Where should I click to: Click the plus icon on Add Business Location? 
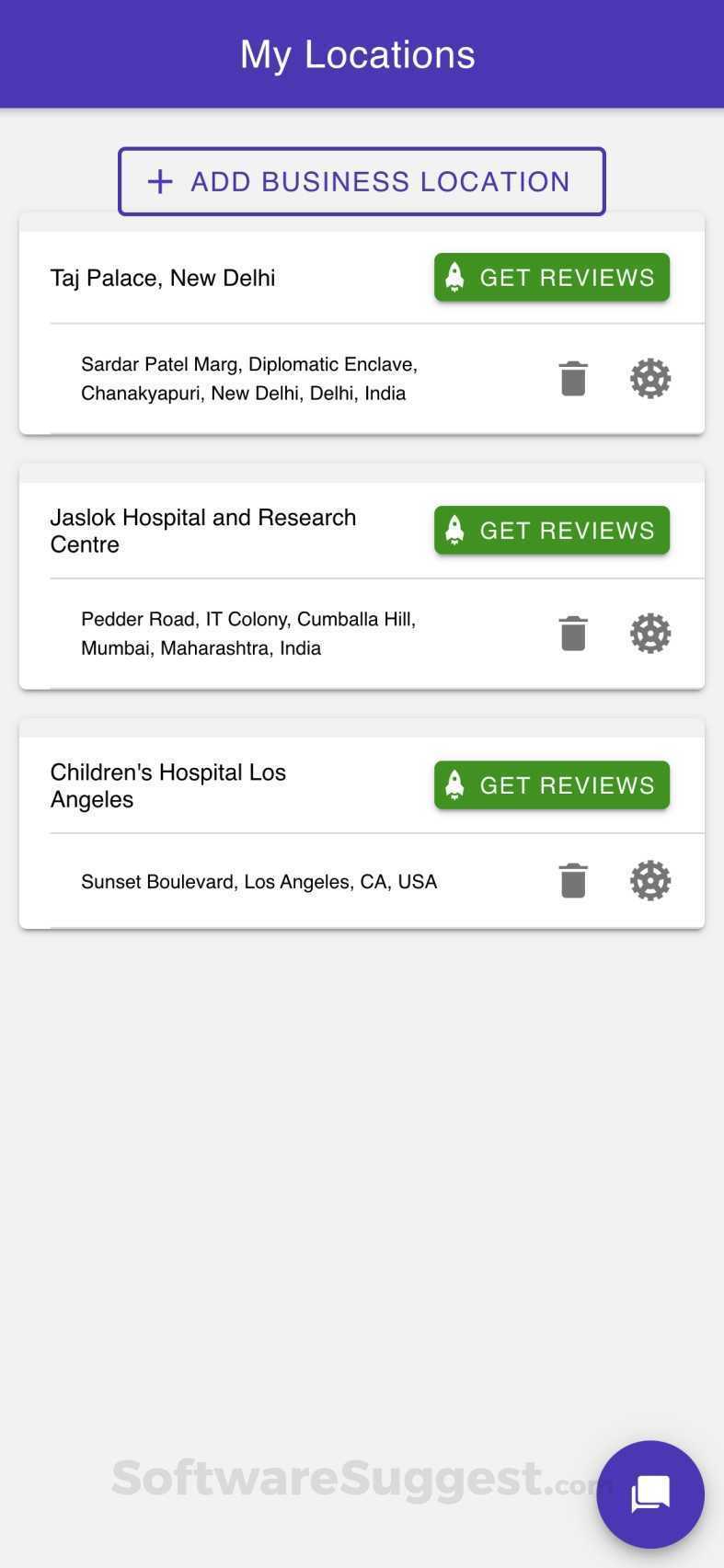[160, 181]
